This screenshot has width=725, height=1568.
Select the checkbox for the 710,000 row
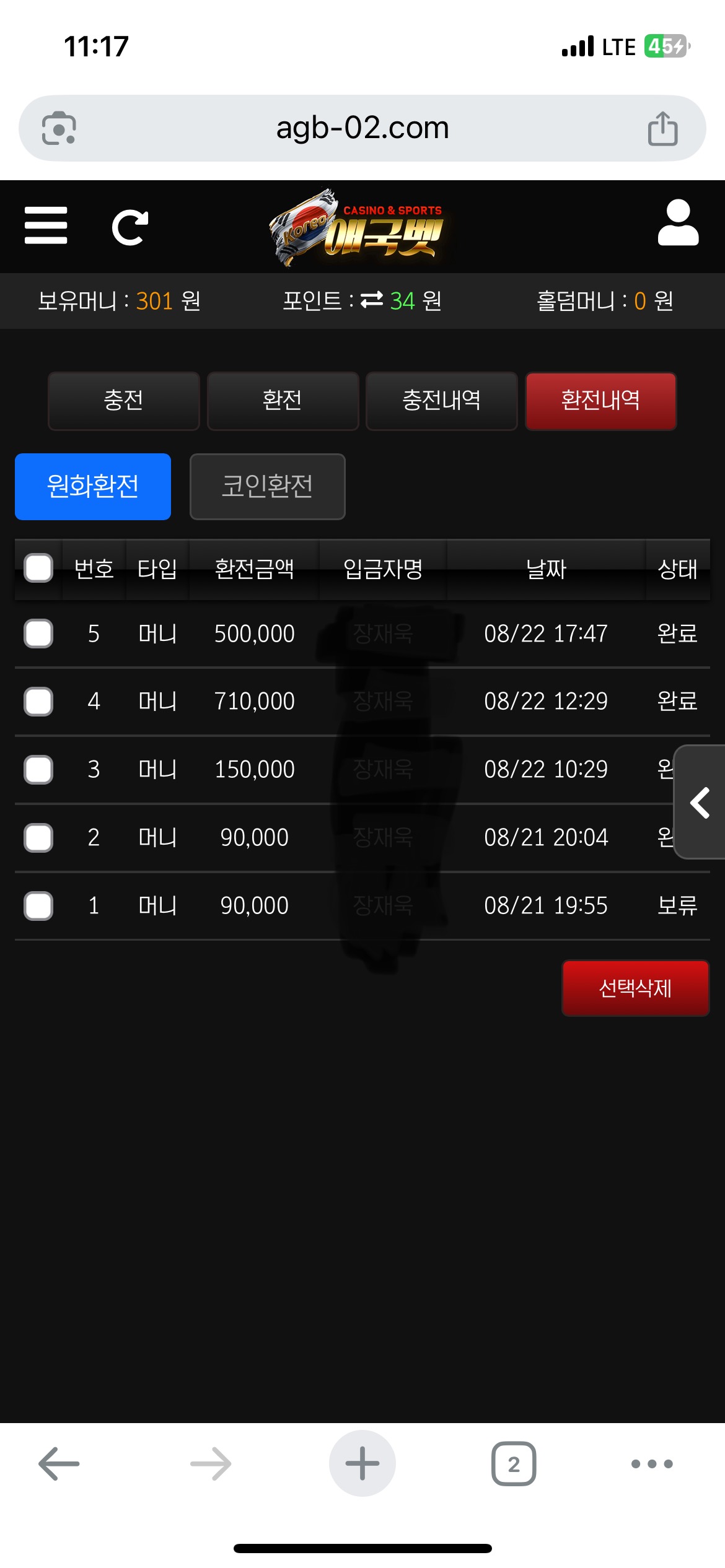[x=38, y=702]
